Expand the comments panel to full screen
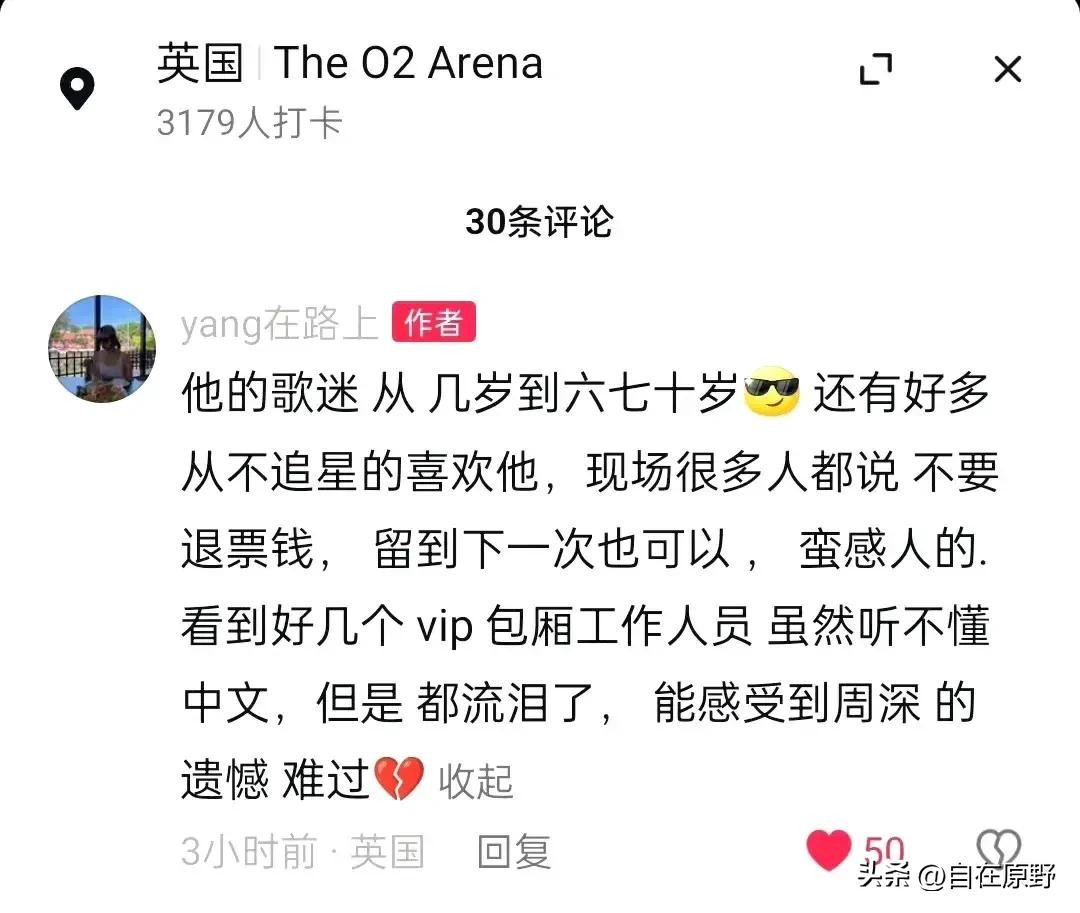The image size is (1080, 913). 876,69
